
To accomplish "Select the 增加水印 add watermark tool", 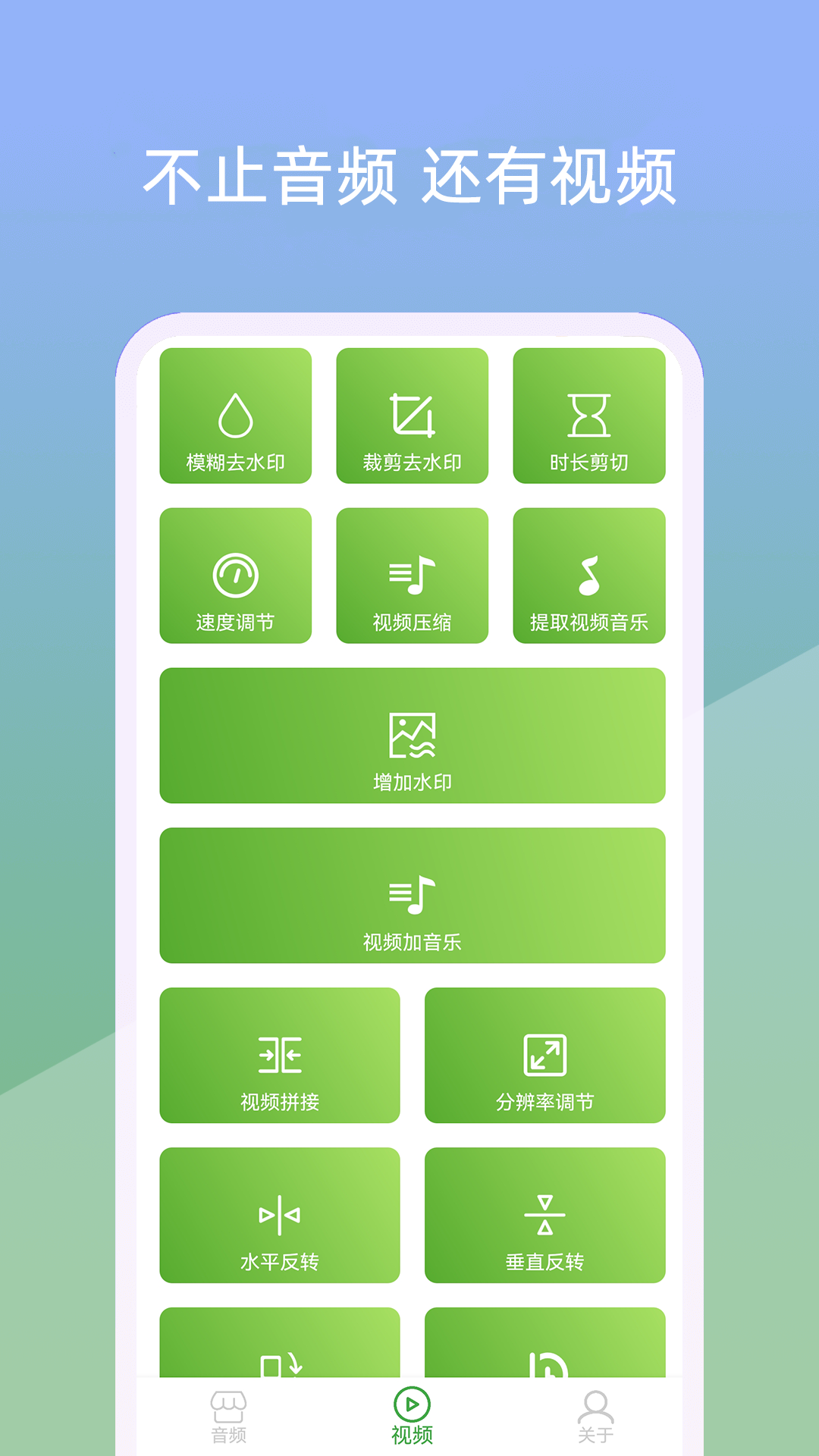I will [x=413, y=736].
